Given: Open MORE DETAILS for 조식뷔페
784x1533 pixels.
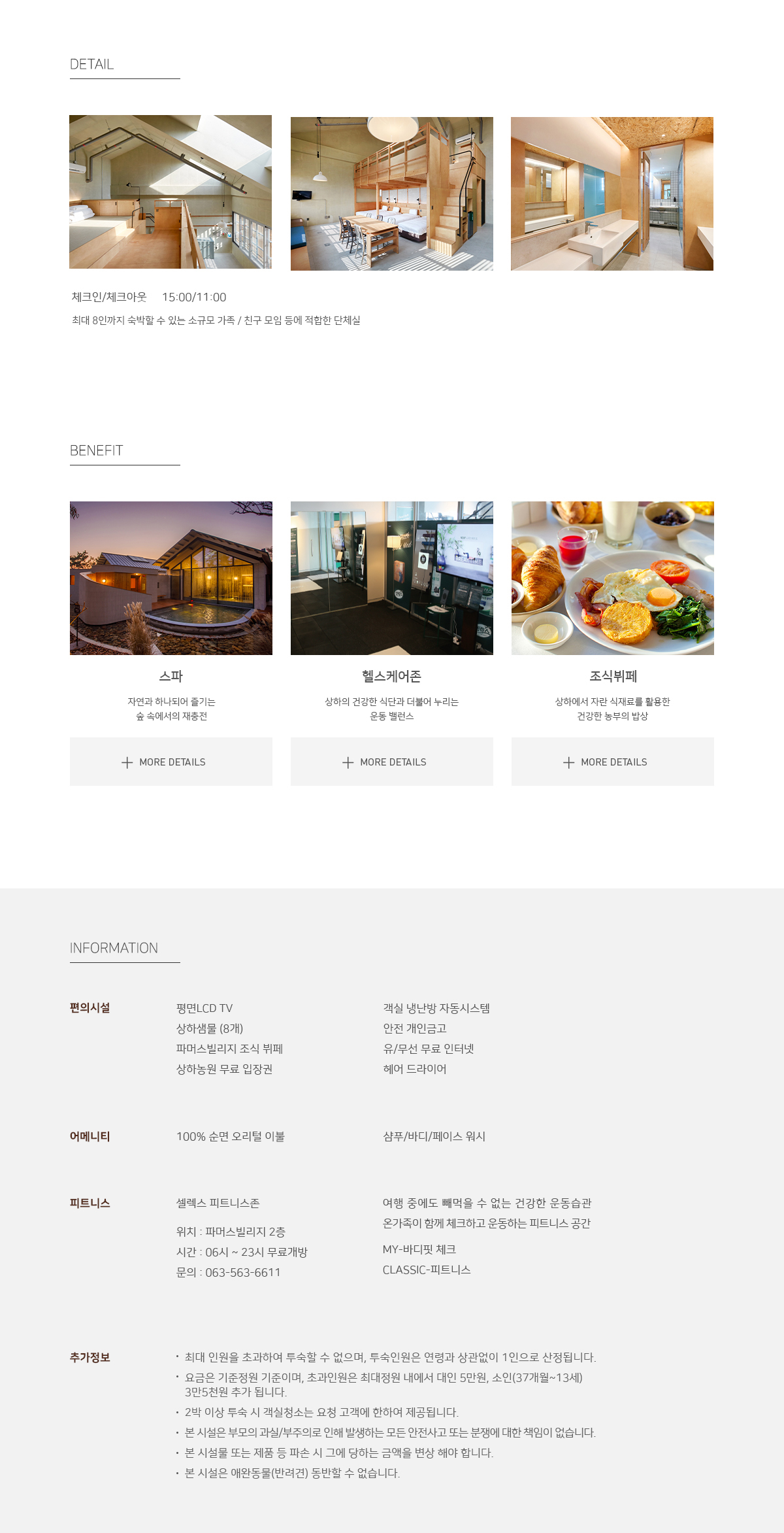Looking at the screenshot, I should pos(612,762).
